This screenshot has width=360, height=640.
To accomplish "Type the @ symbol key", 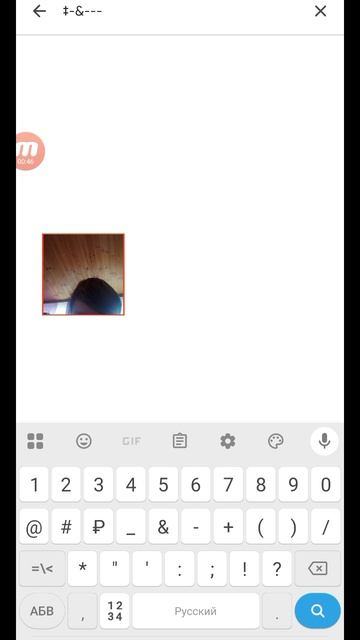I will (x=34, y=527).
